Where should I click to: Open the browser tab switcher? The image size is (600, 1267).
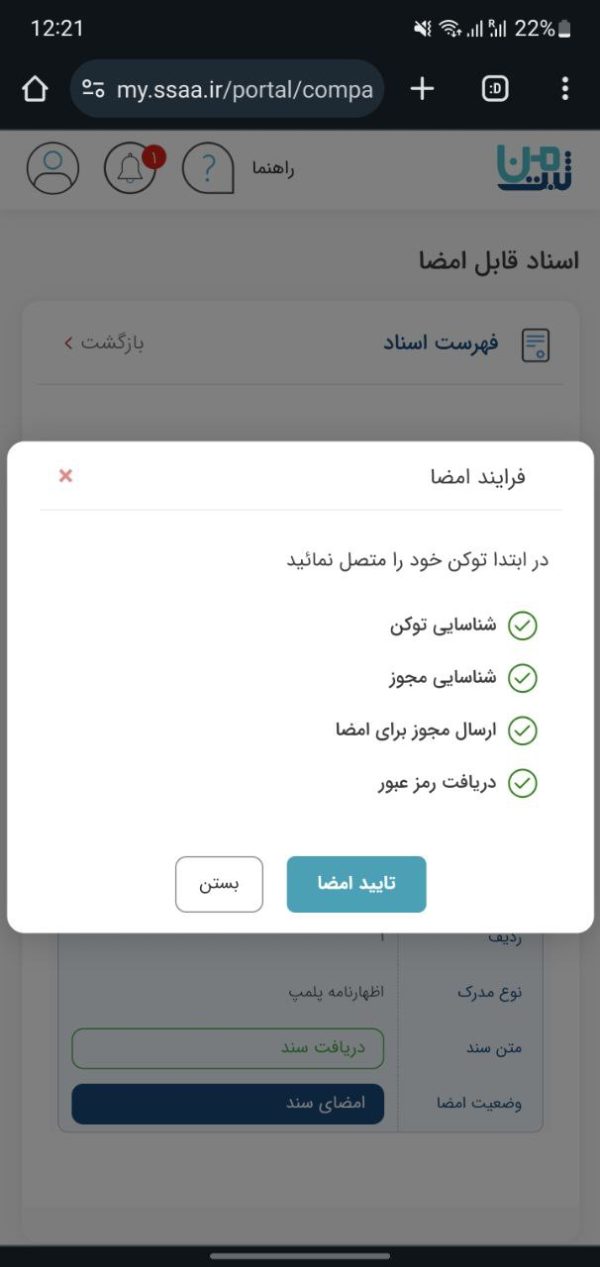[x=495, y=89]
